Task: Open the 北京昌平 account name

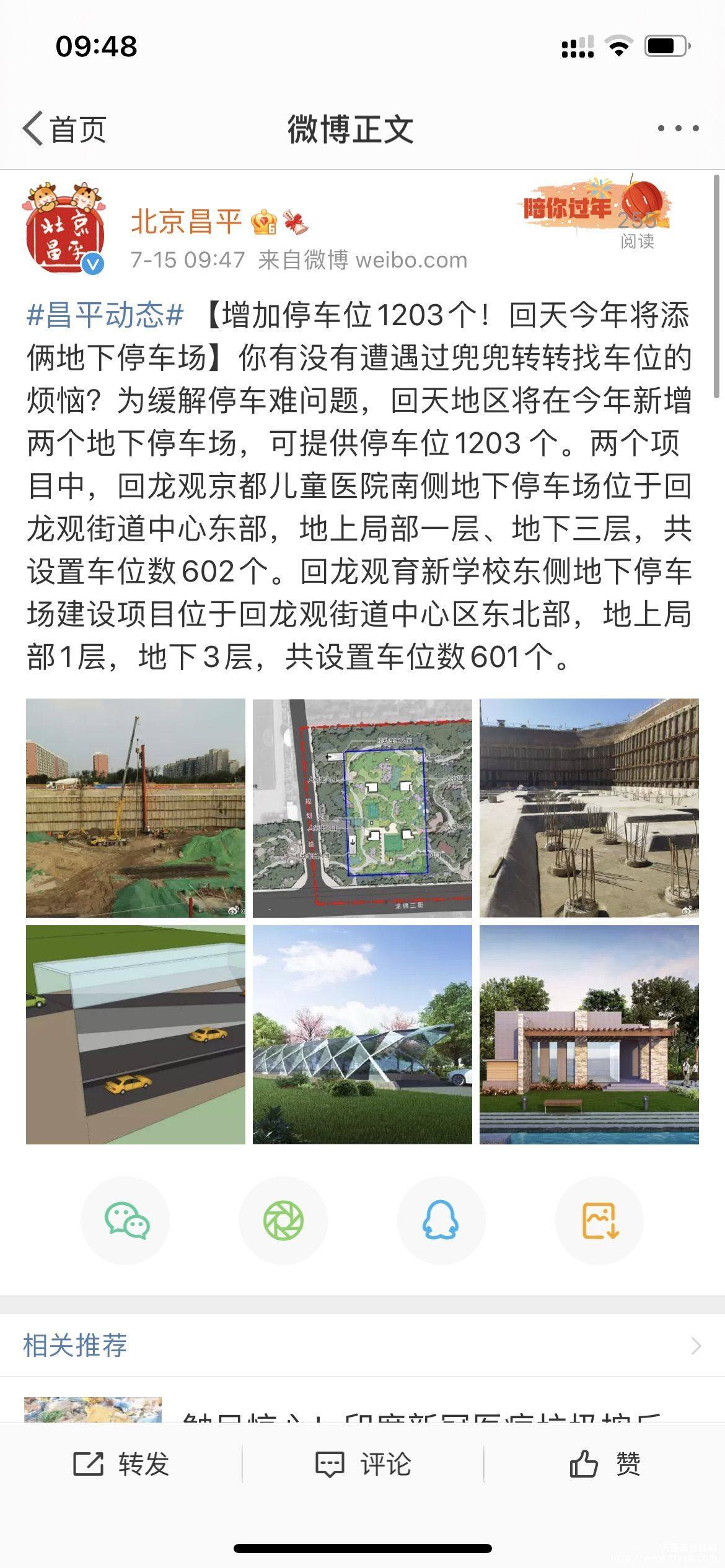Action: [186, 222]
